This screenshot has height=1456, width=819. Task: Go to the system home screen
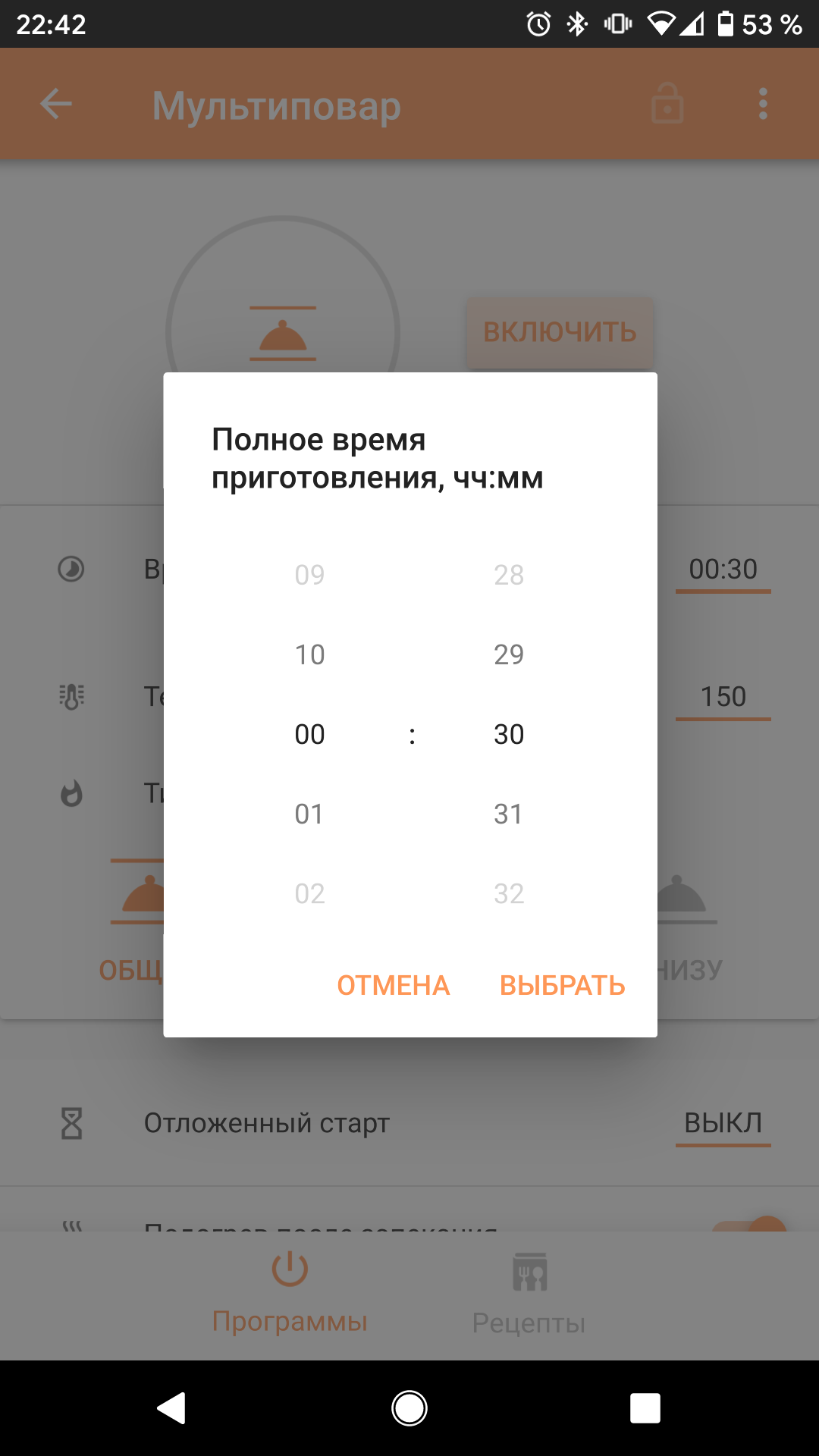[409, 1408]
